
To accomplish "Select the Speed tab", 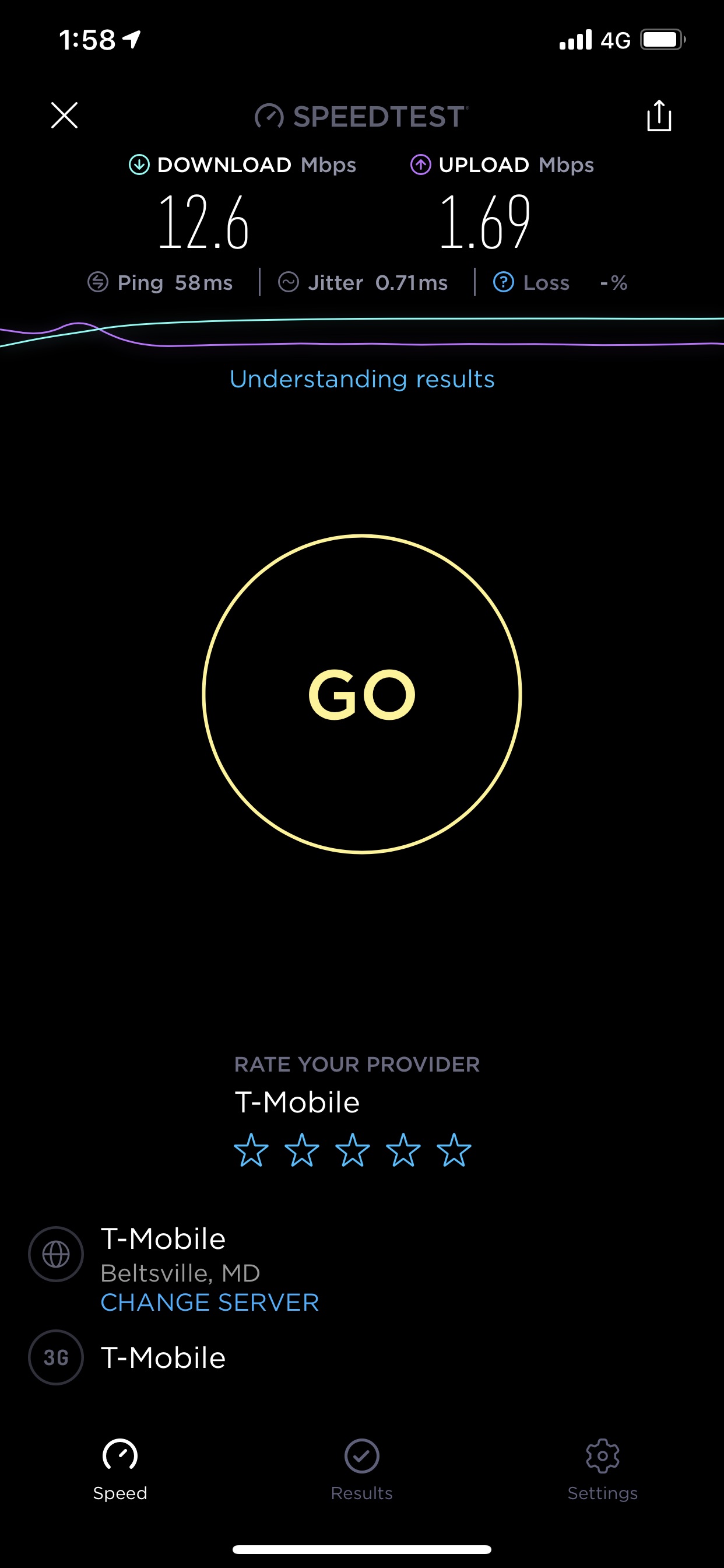I will click(120, 1470).
